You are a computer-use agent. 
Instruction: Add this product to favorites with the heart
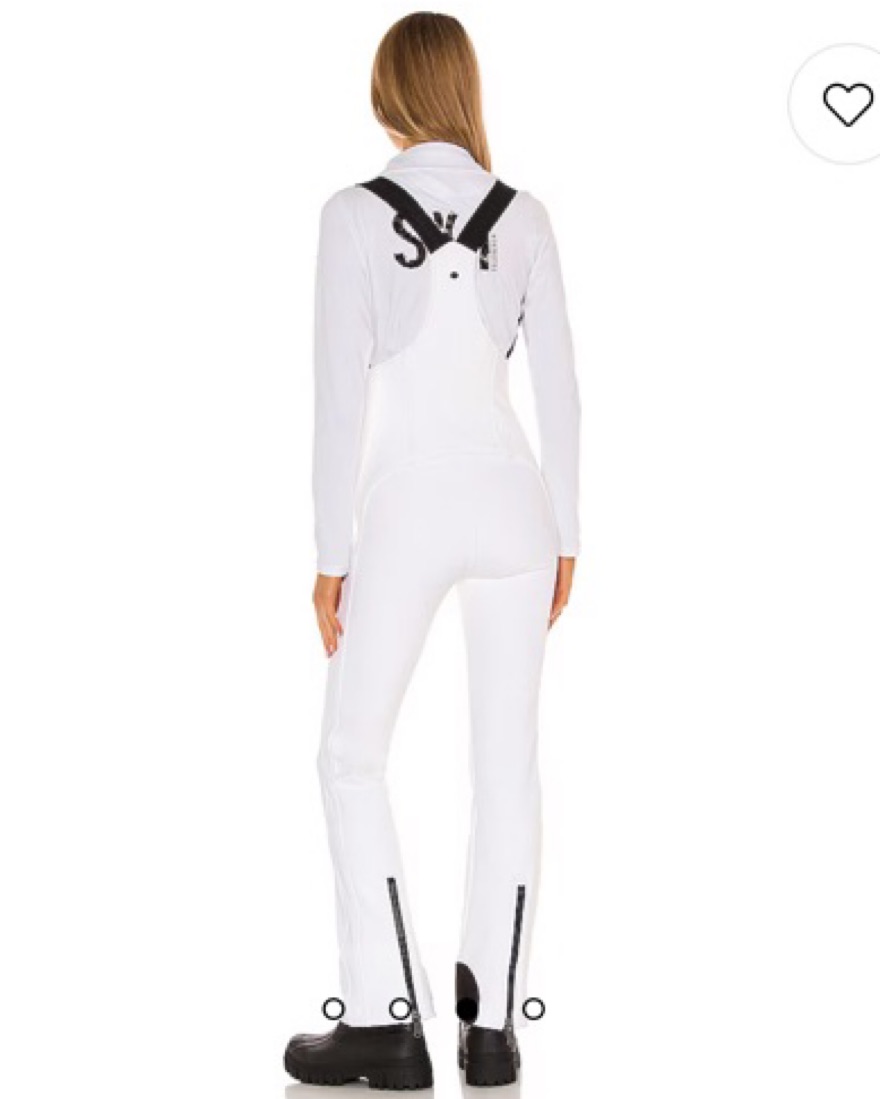(x=846, y=104)
